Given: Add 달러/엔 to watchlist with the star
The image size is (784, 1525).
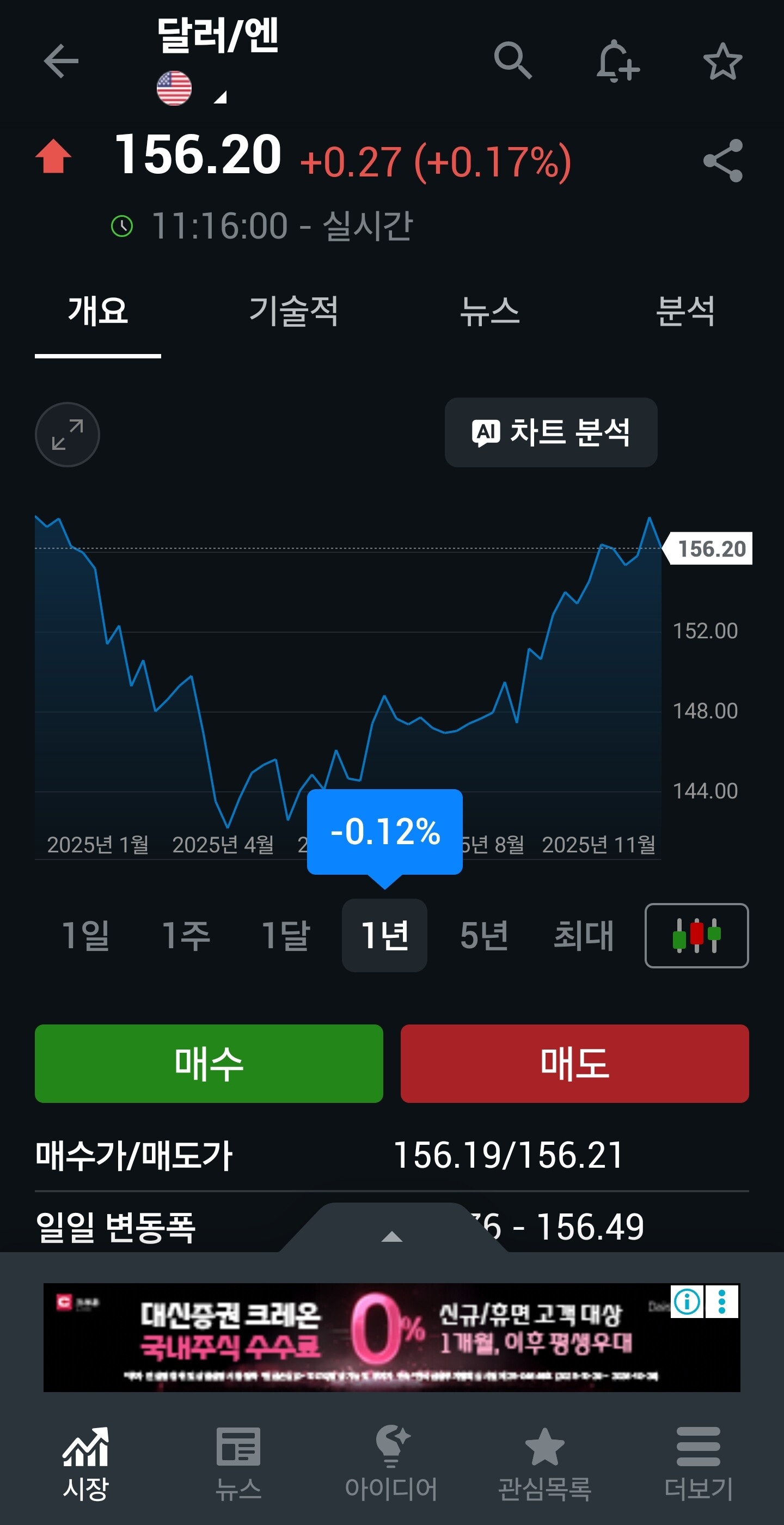Looking at the screenshot, I should [x=722, y=61].
